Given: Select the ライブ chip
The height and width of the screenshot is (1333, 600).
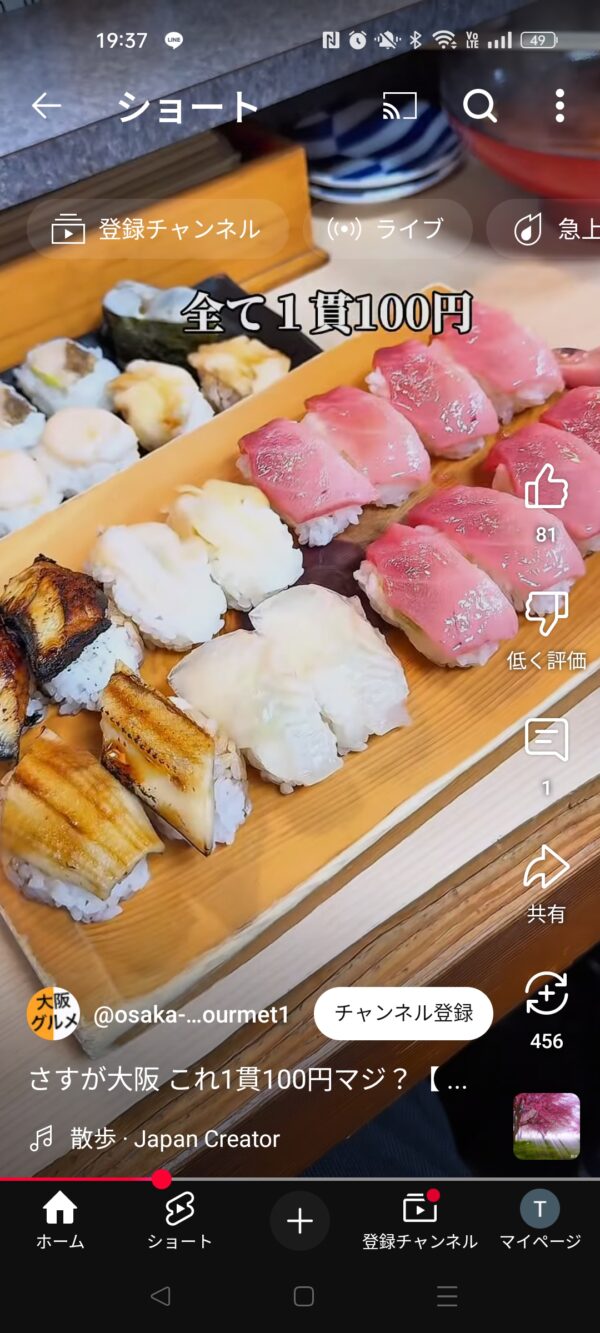Looking at the screenshot, I should point(387,229).
